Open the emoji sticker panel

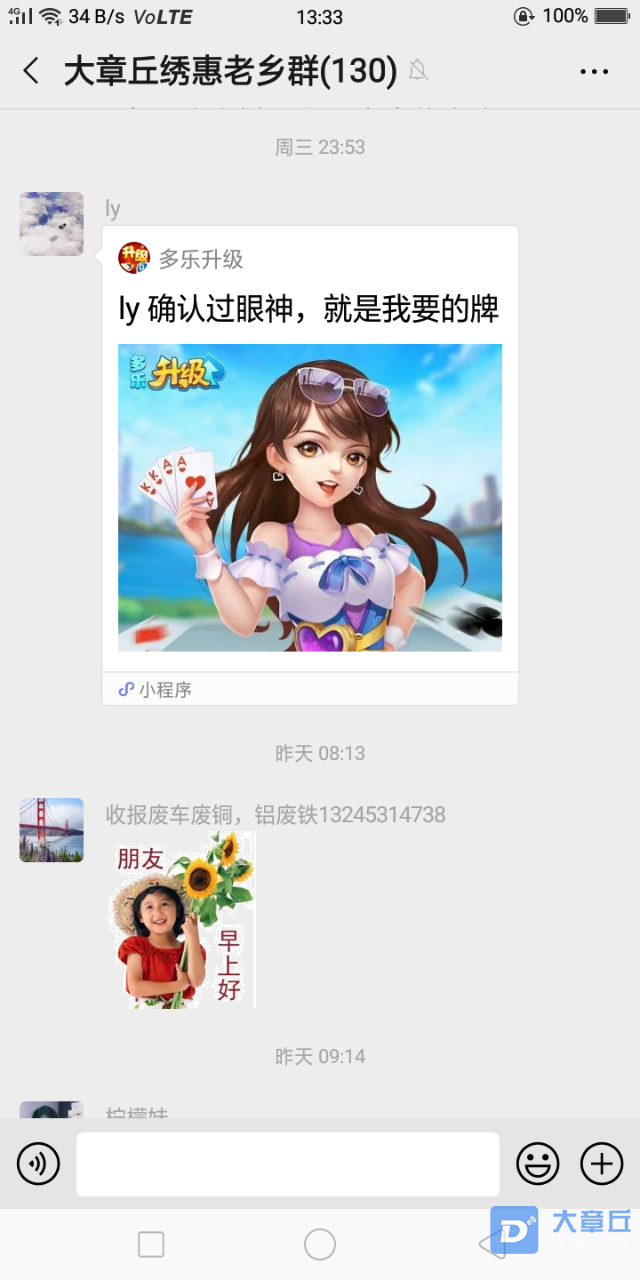coord(537,1164)
